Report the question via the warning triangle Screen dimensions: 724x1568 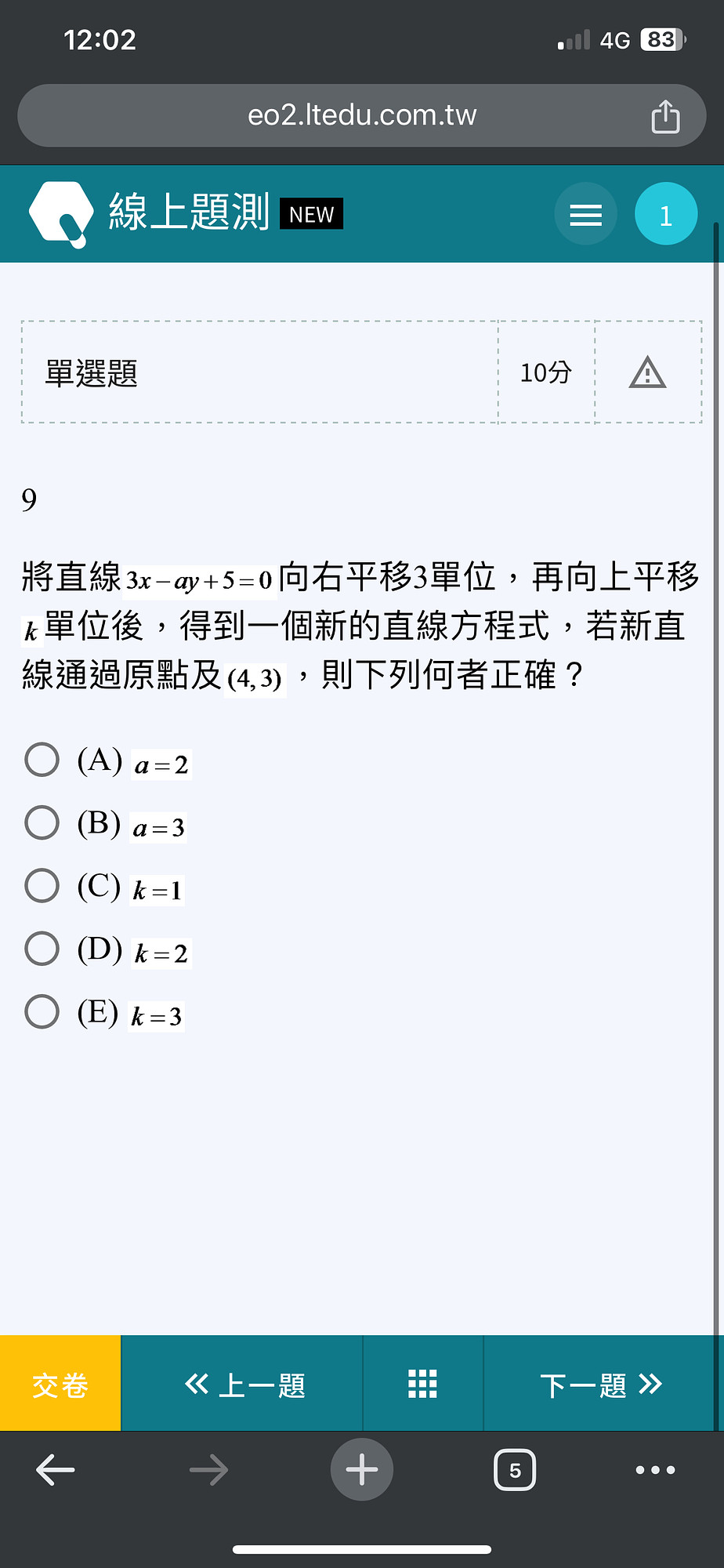pos(648,372)
